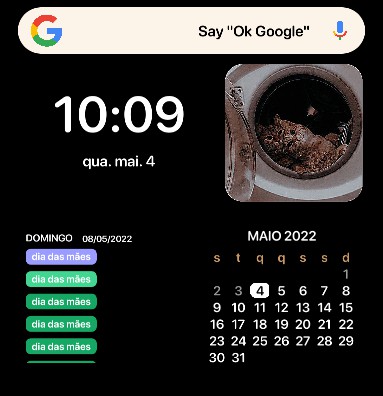
Task: Tap day 15 in the calendar
Action: click(346, 307)
